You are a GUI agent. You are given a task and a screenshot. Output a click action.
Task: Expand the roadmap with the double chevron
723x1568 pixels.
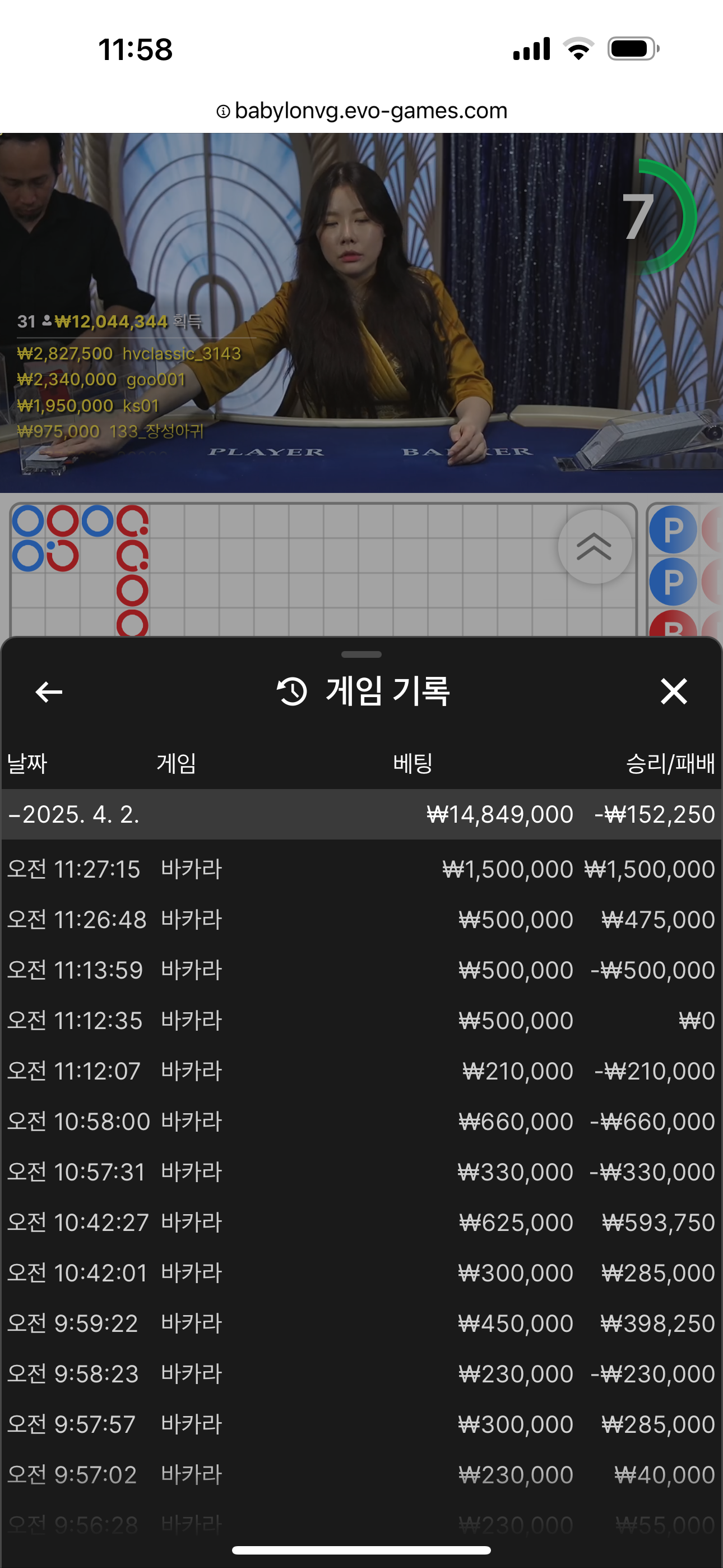(594, 546)
